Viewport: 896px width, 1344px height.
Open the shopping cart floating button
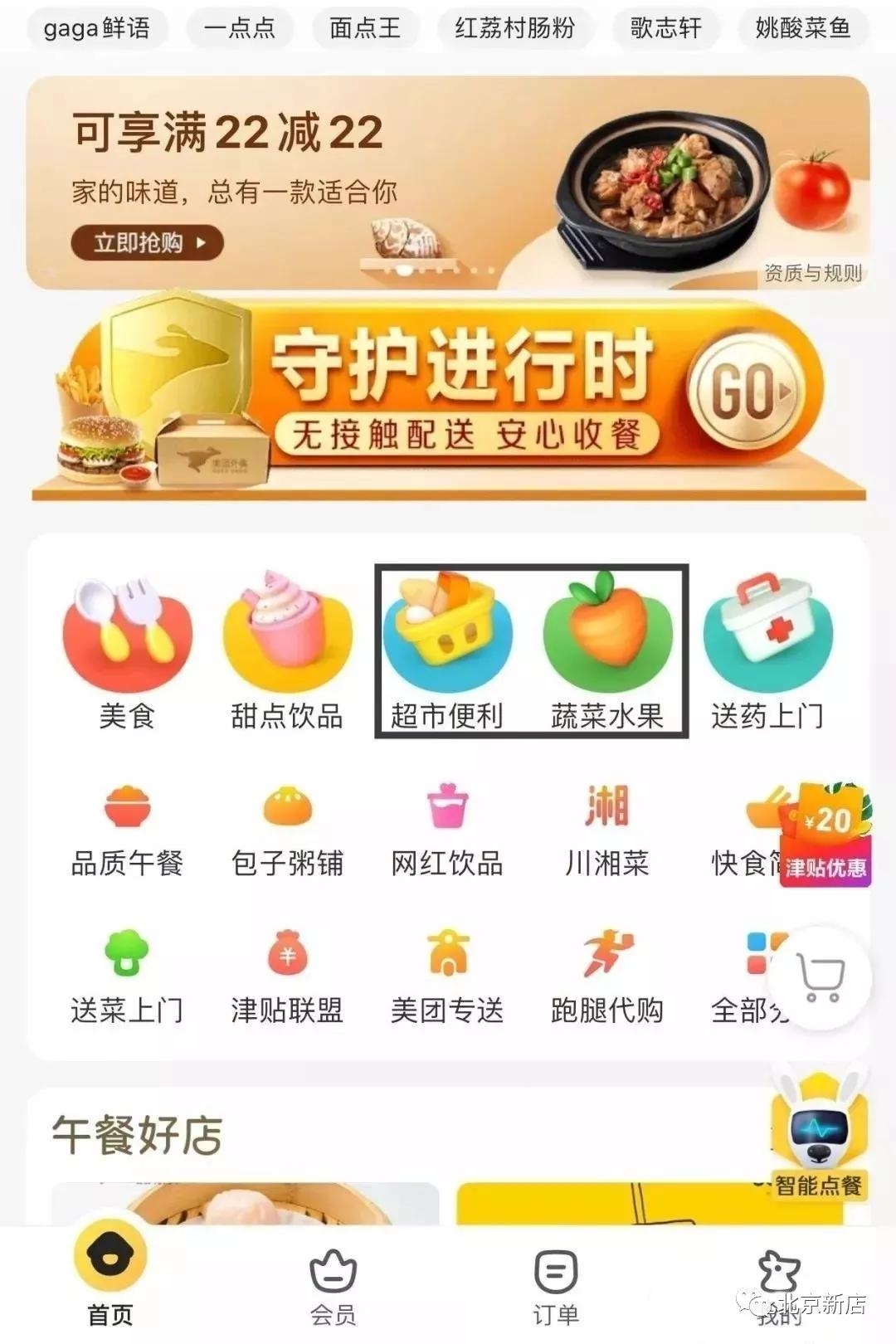820,979
